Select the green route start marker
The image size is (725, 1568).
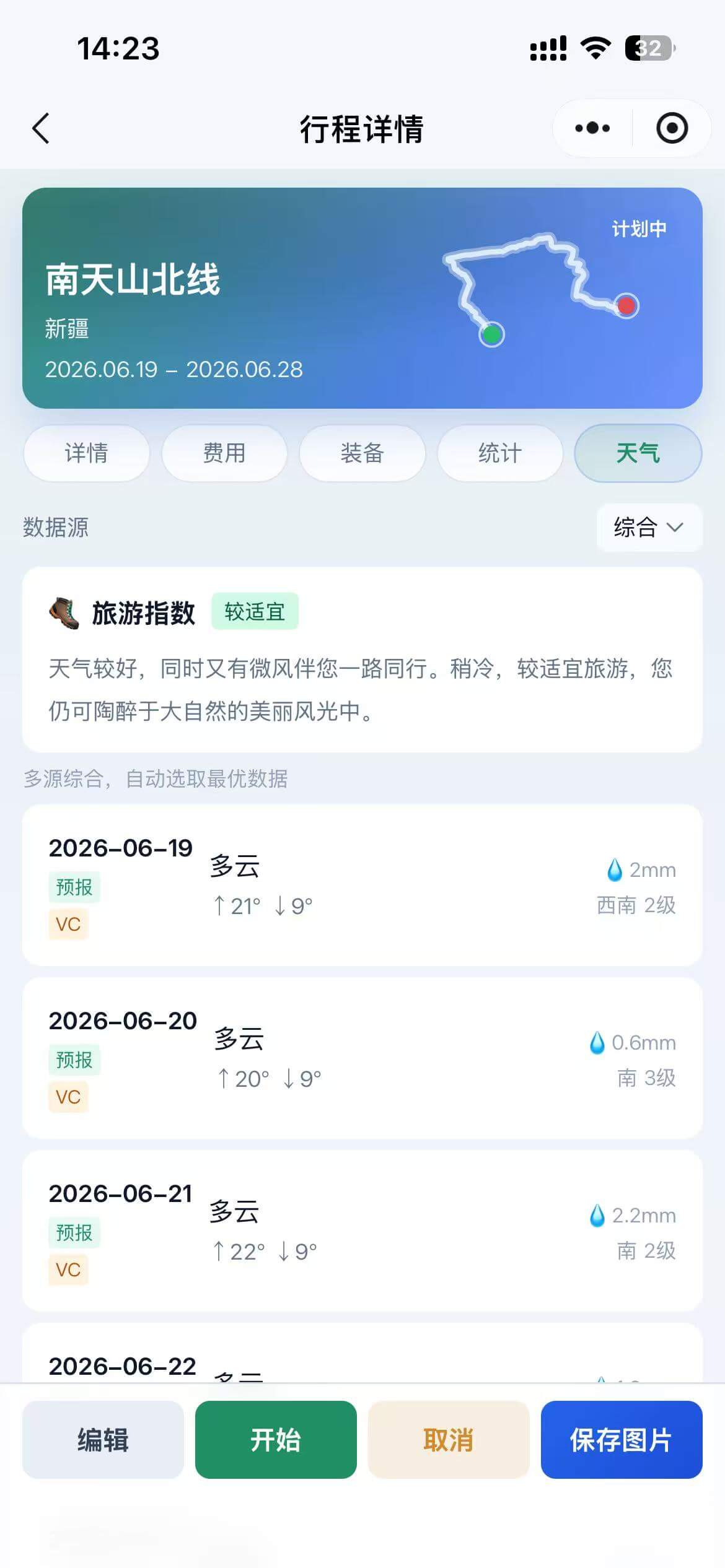(491, 335)
